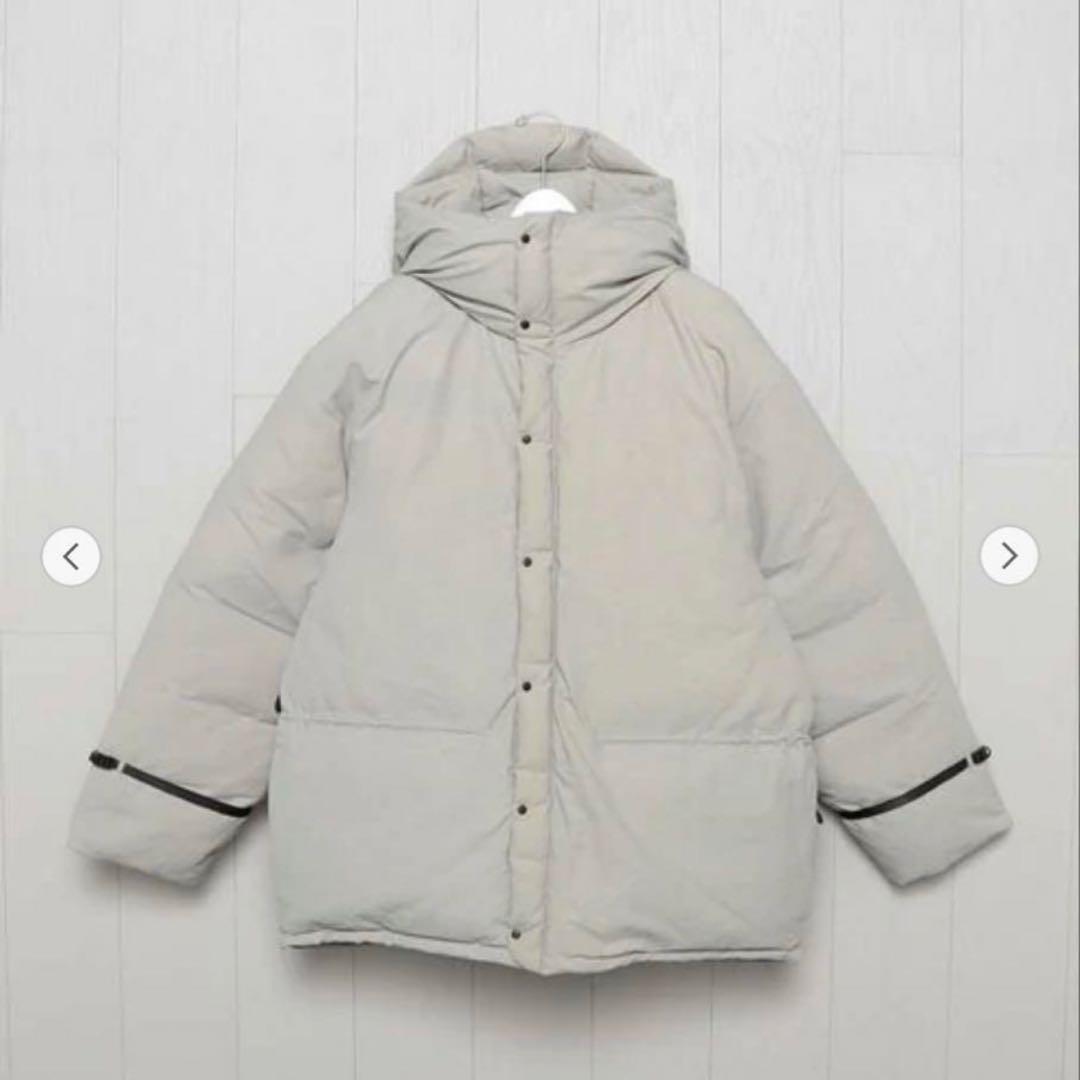Go to the previous product photo
The image size is (1080, 1080).
coord(71,556)
